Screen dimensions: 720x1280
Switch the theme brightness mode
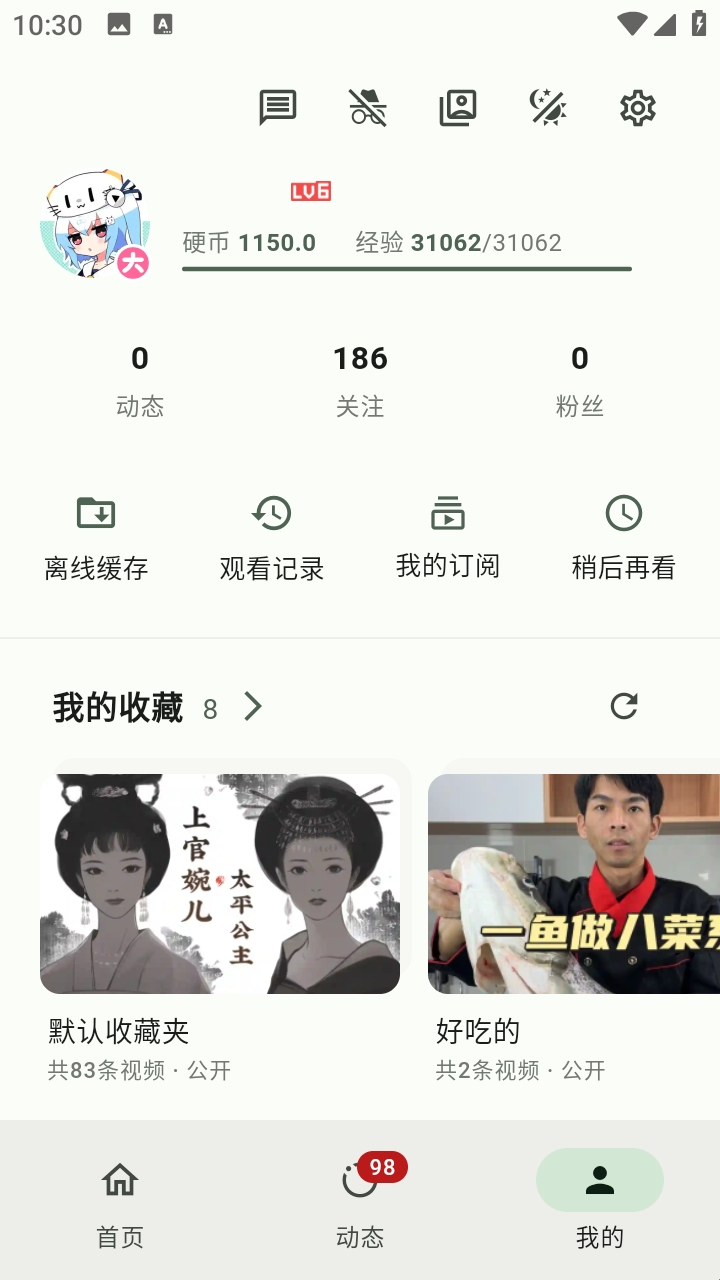tap(548, 108)
